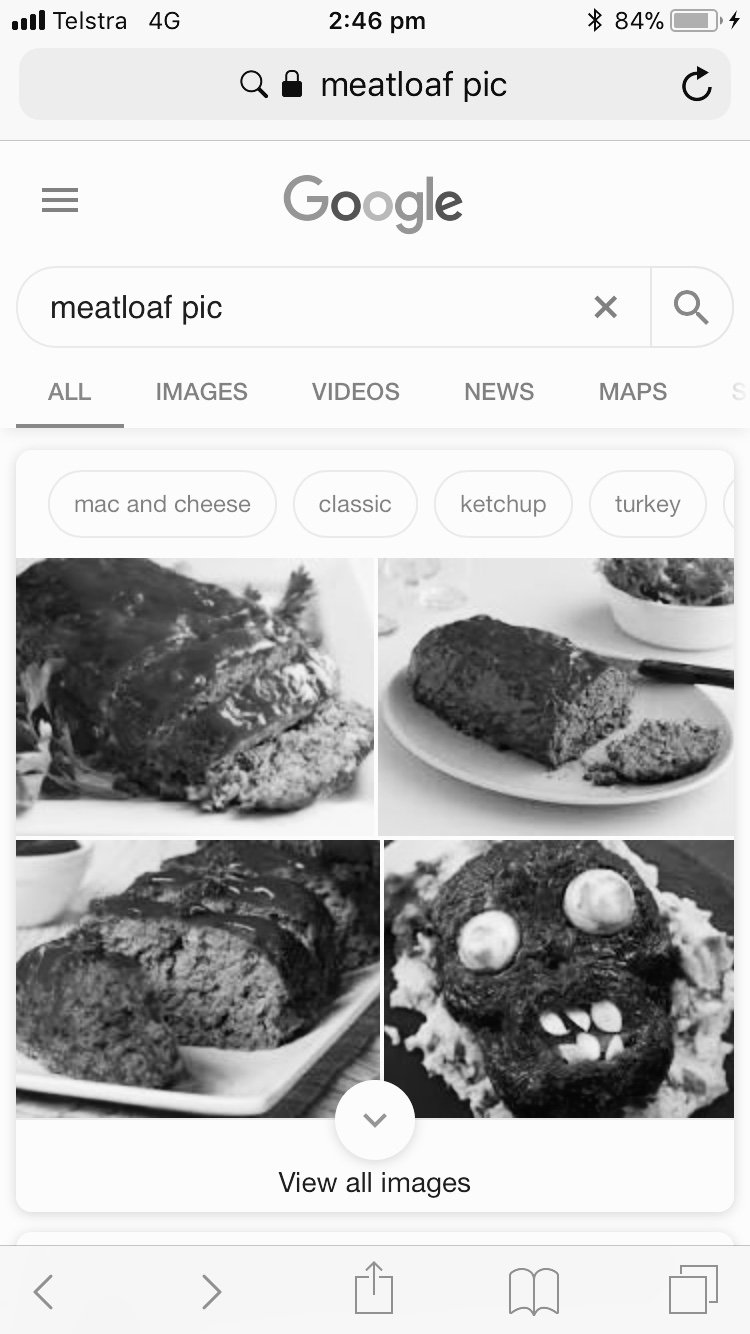Show open Safari tabs
Viewport: 750px width, 1334px height.
693,1290
